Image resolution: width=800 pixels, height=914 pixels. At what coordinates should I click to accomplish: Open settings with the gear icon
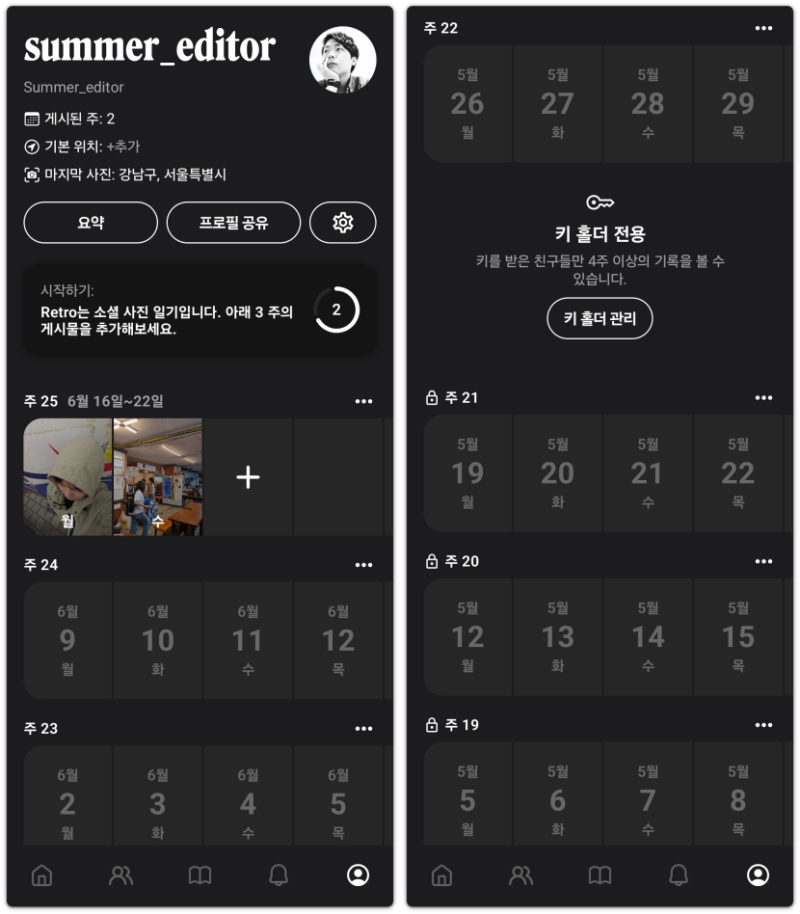click(343, 222)
